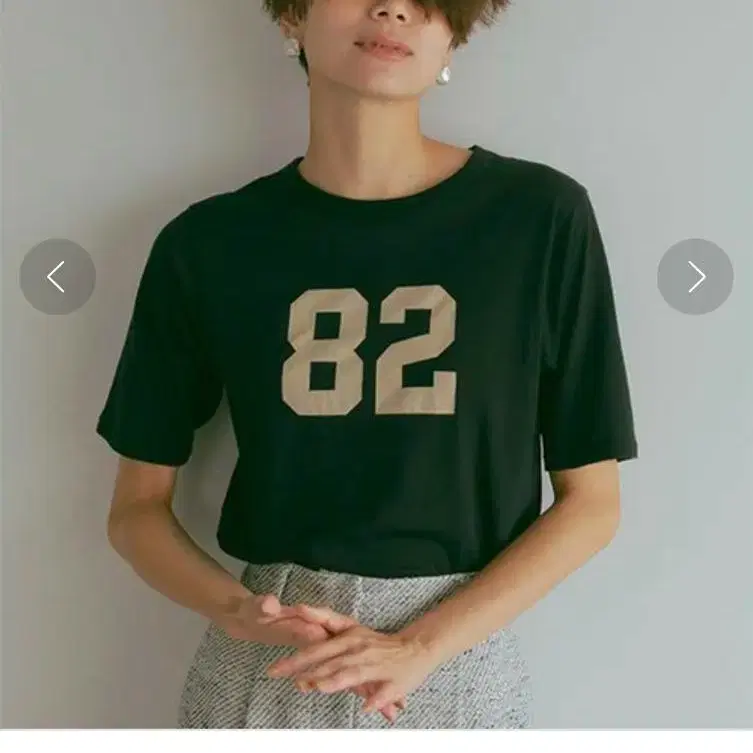Show the next product image

(x=695, y=277)
